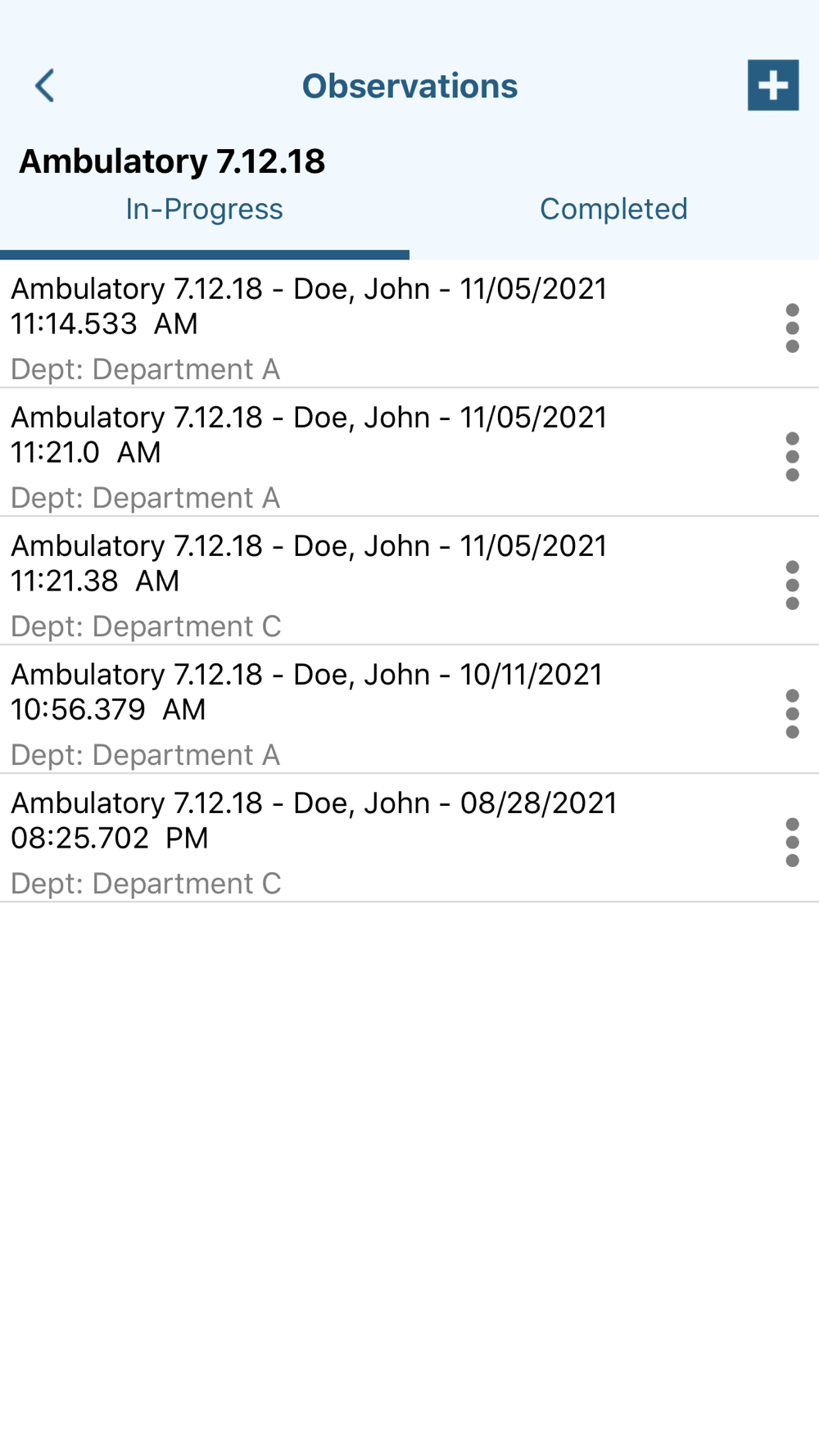
Task: Show options for the 11:14.533 AM observation
Action: coord(792,328)
